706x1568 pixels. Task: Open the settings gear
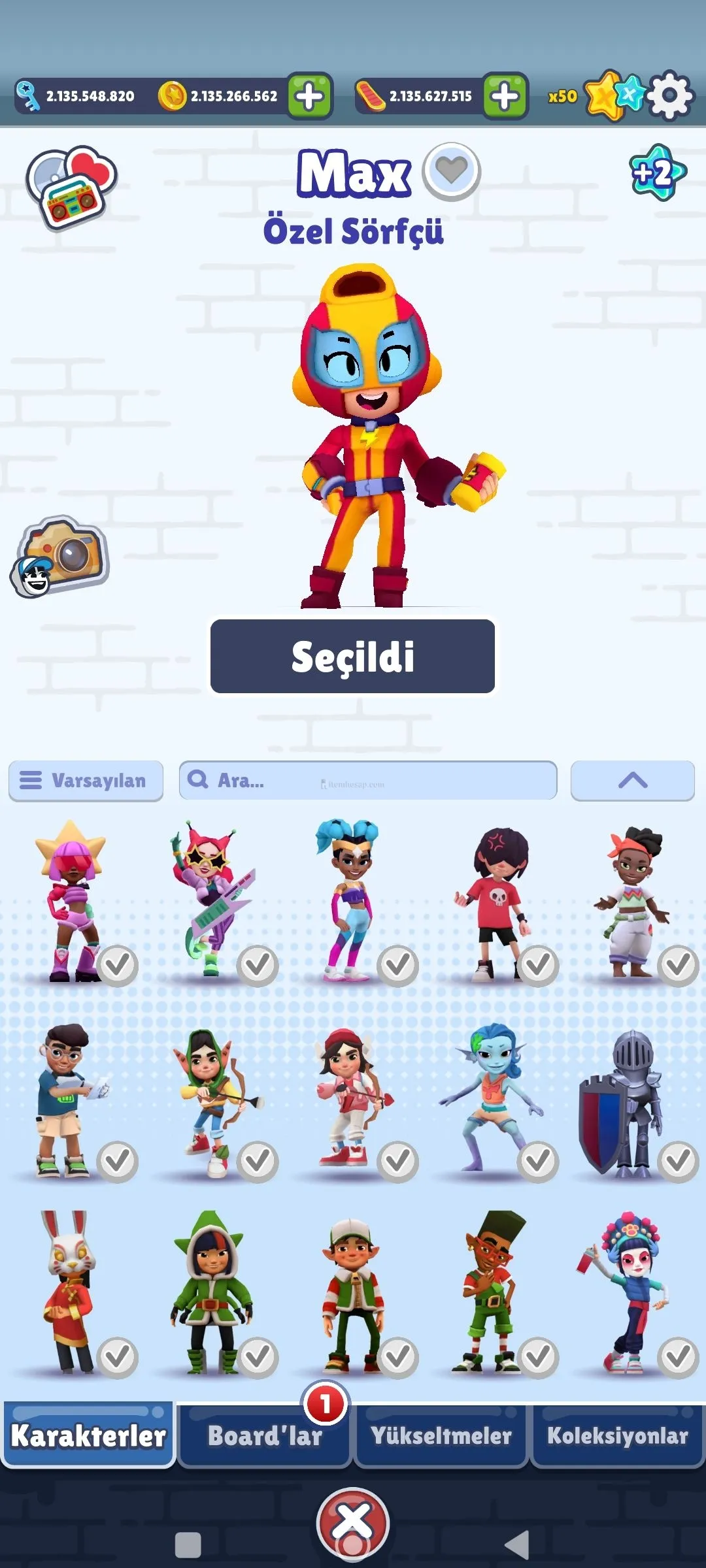[x=671, y=96]
